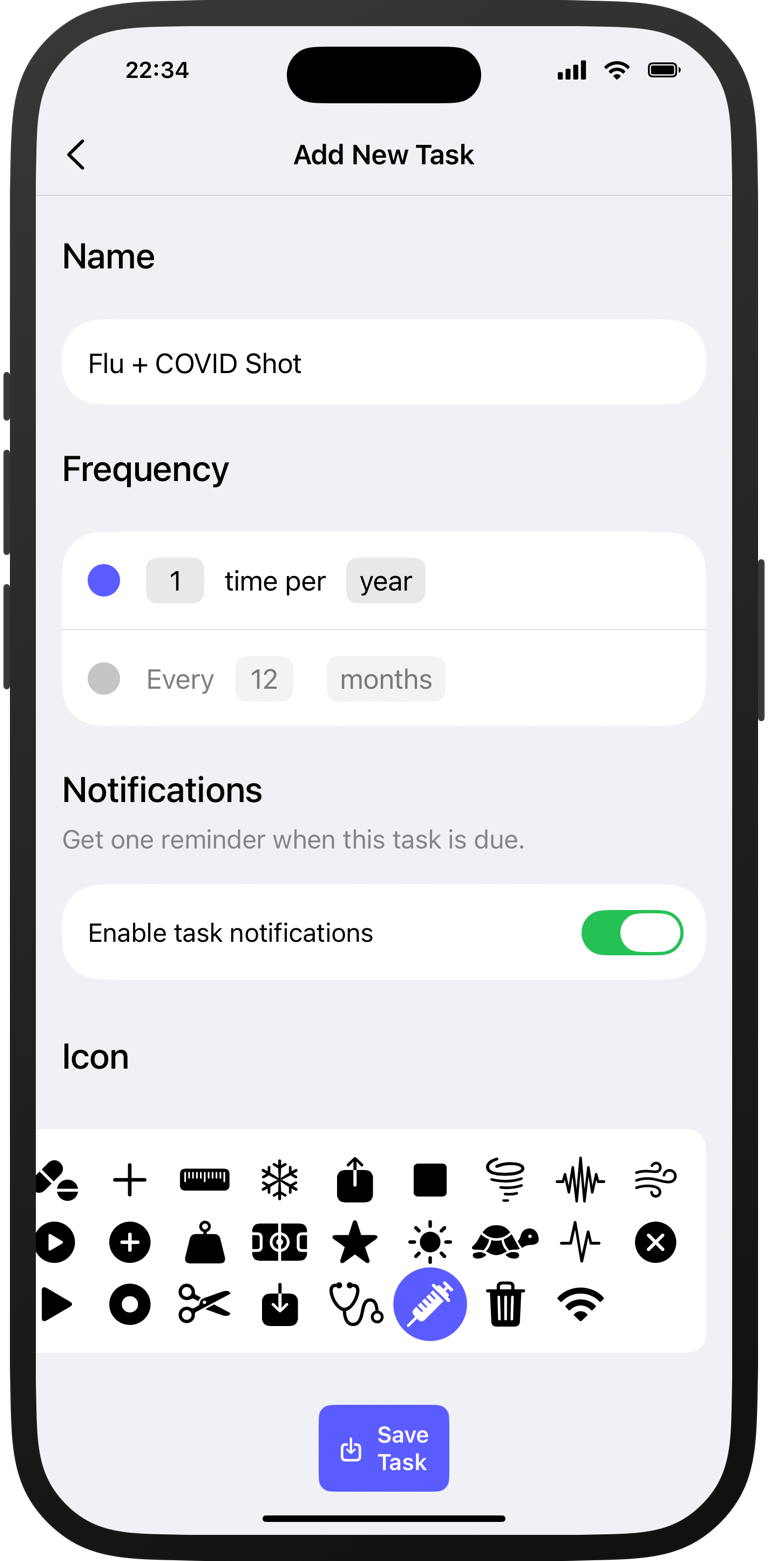Pick the tornado icon
768x1561 pixels.
click(x=505, y=1179)
